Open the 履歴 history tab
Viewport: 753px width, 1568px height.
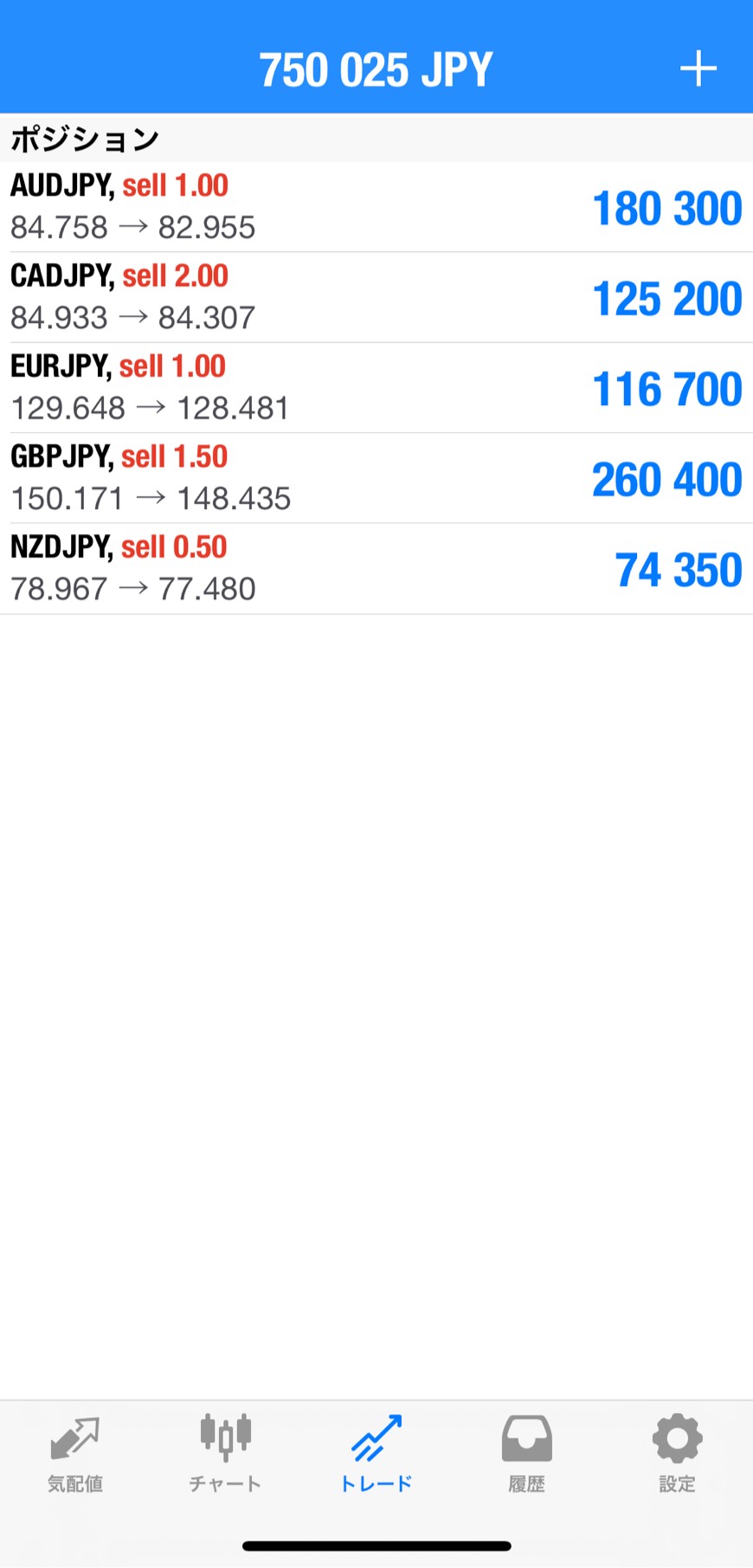click(x=526, y=1455)
